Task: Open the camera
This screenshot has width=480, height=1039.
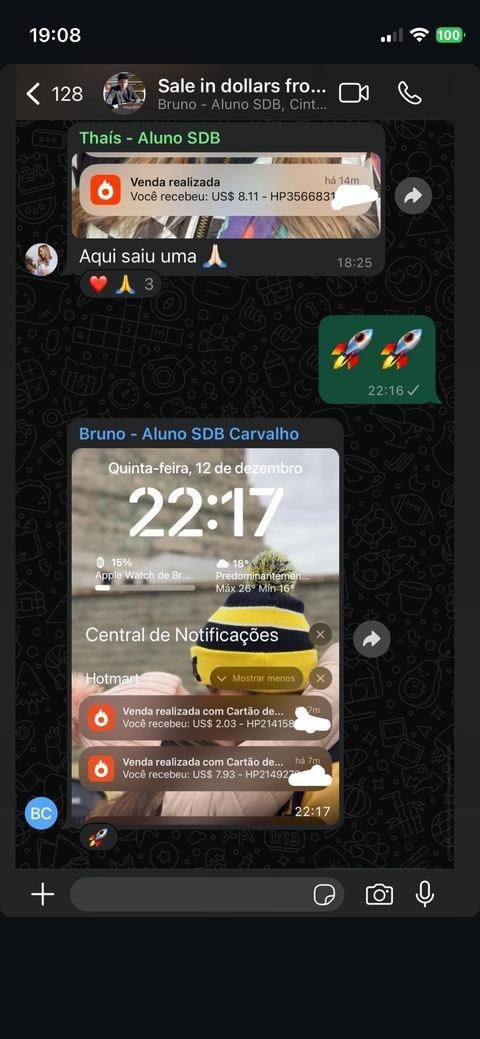Action: coord(379,895)
